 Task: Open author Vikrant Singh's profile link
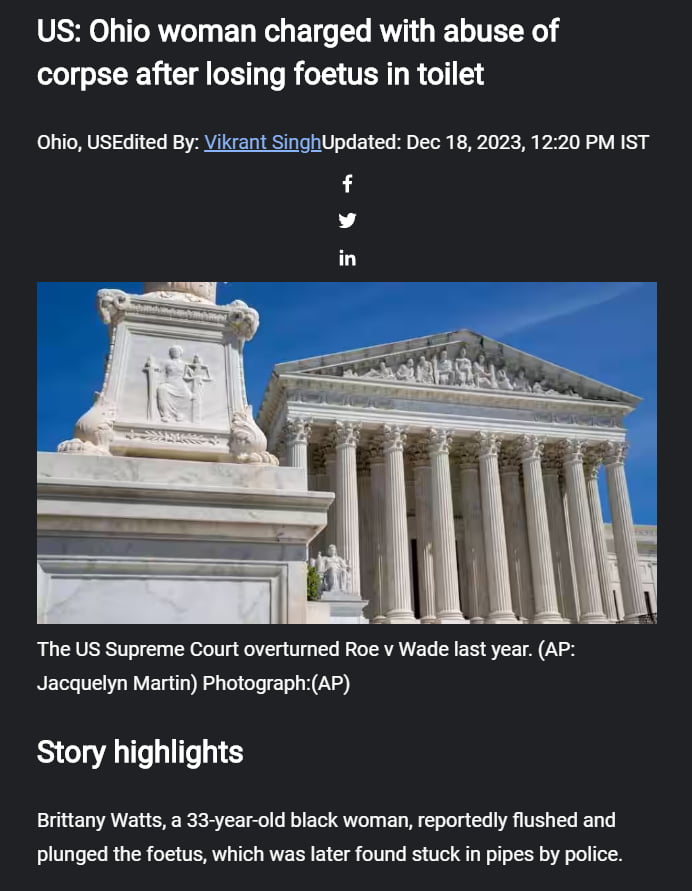point(262,142)
